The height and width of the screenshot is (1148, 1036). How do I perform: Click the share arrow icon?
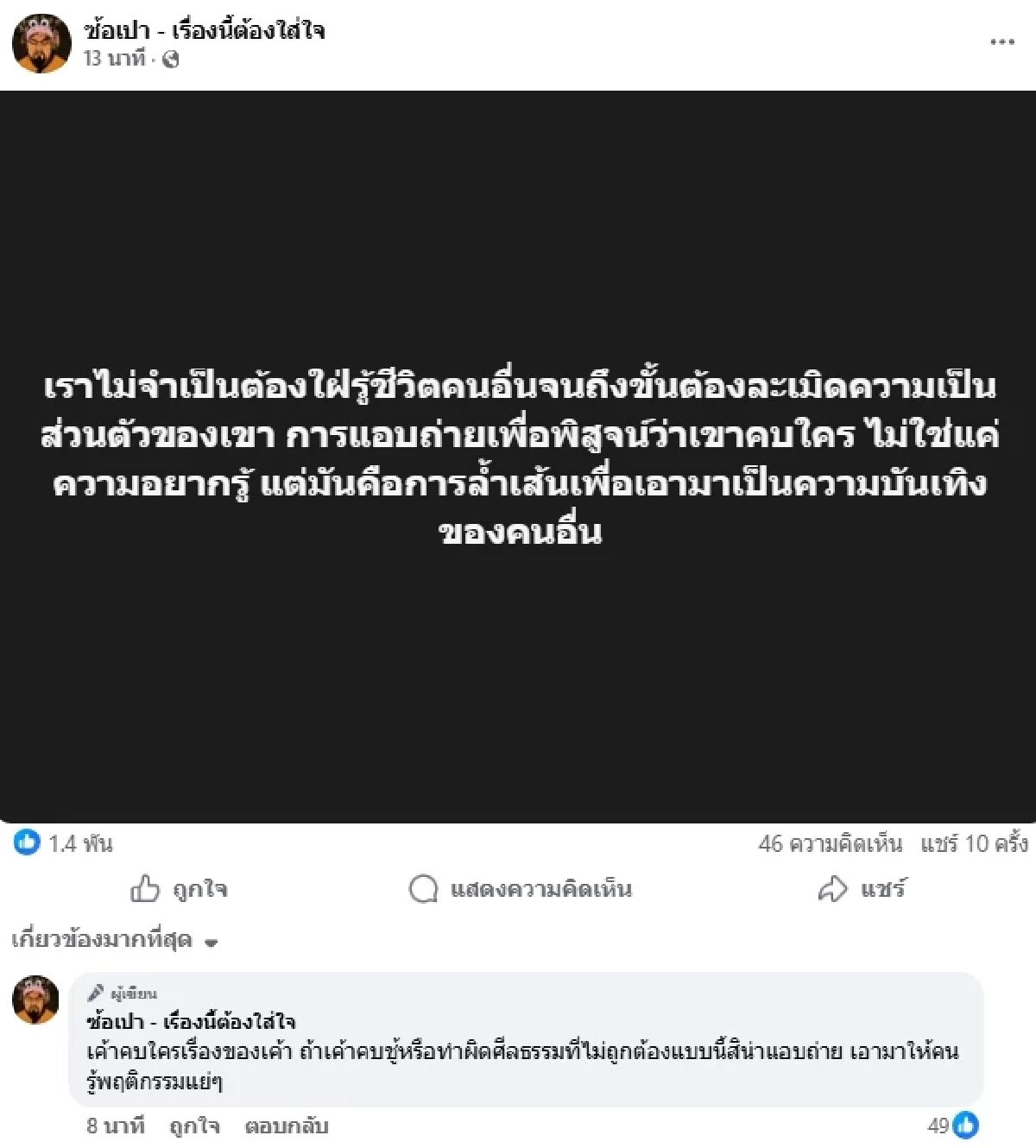833,890
